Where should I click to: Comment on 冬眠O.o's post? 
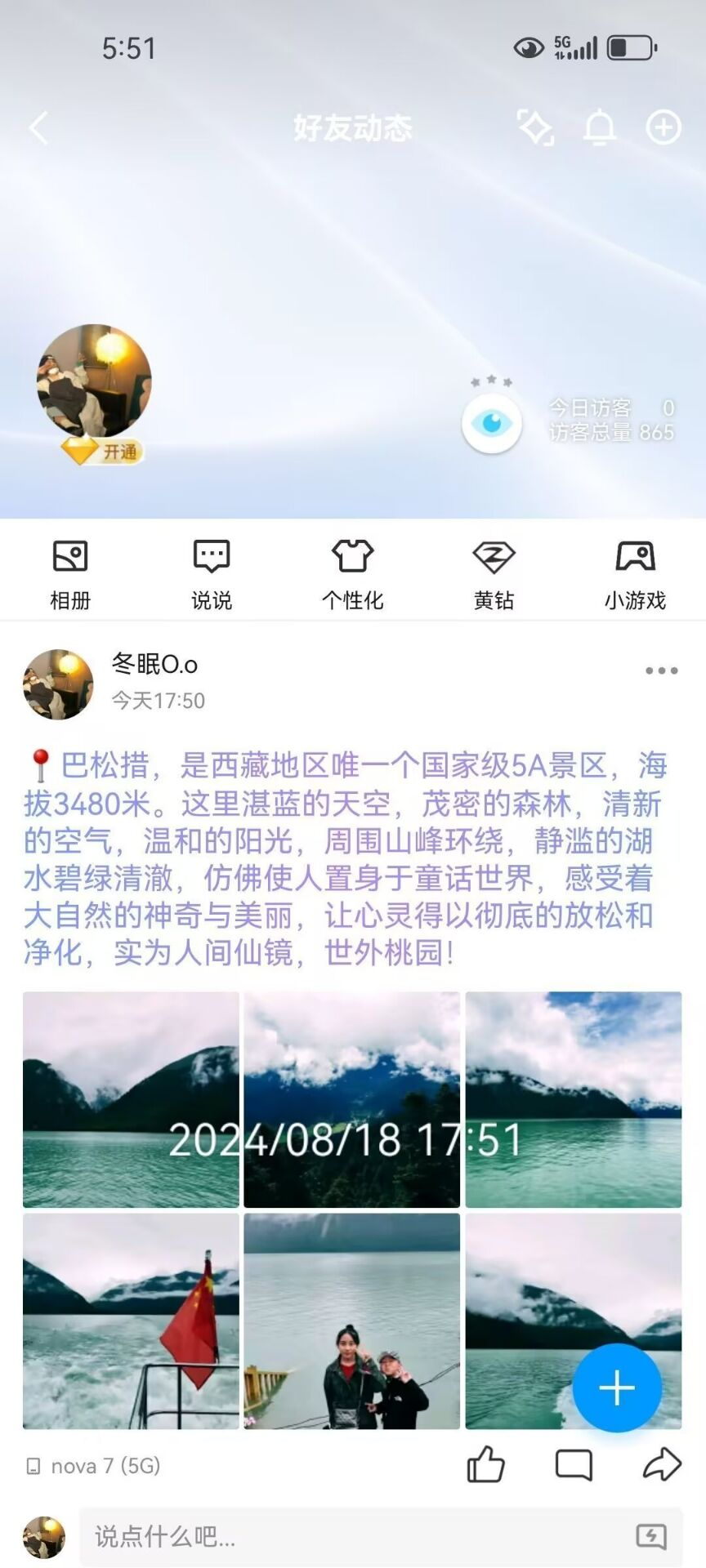point(574,1464)
